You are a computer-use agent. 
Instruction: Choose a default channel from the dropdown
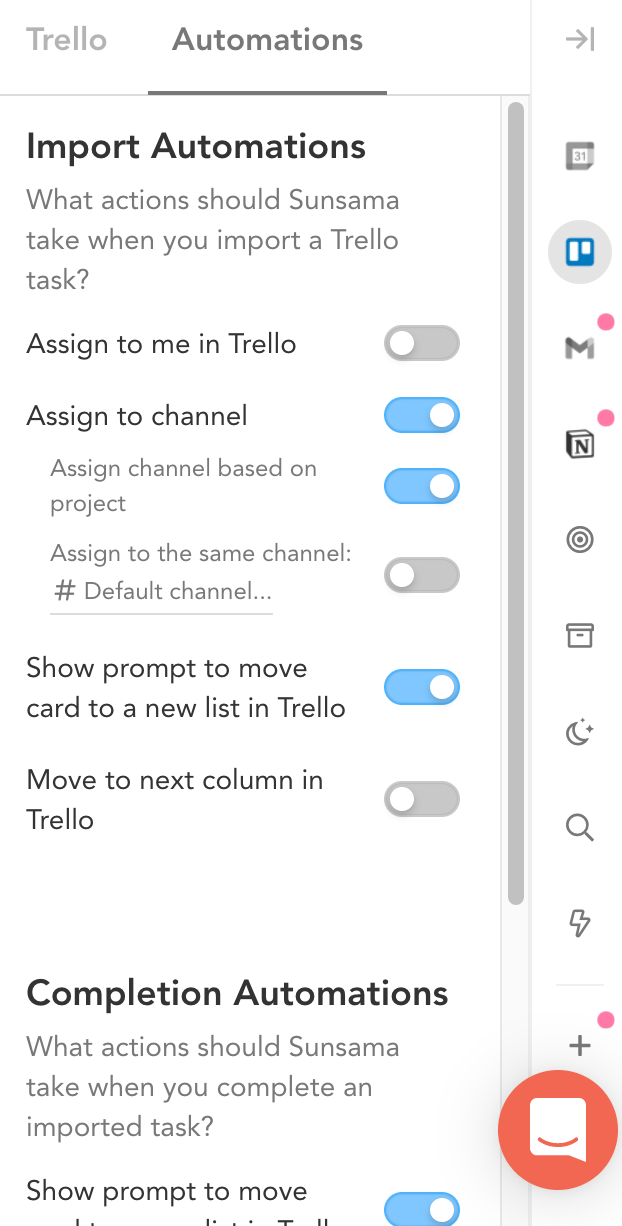click(x=162, y=591)
